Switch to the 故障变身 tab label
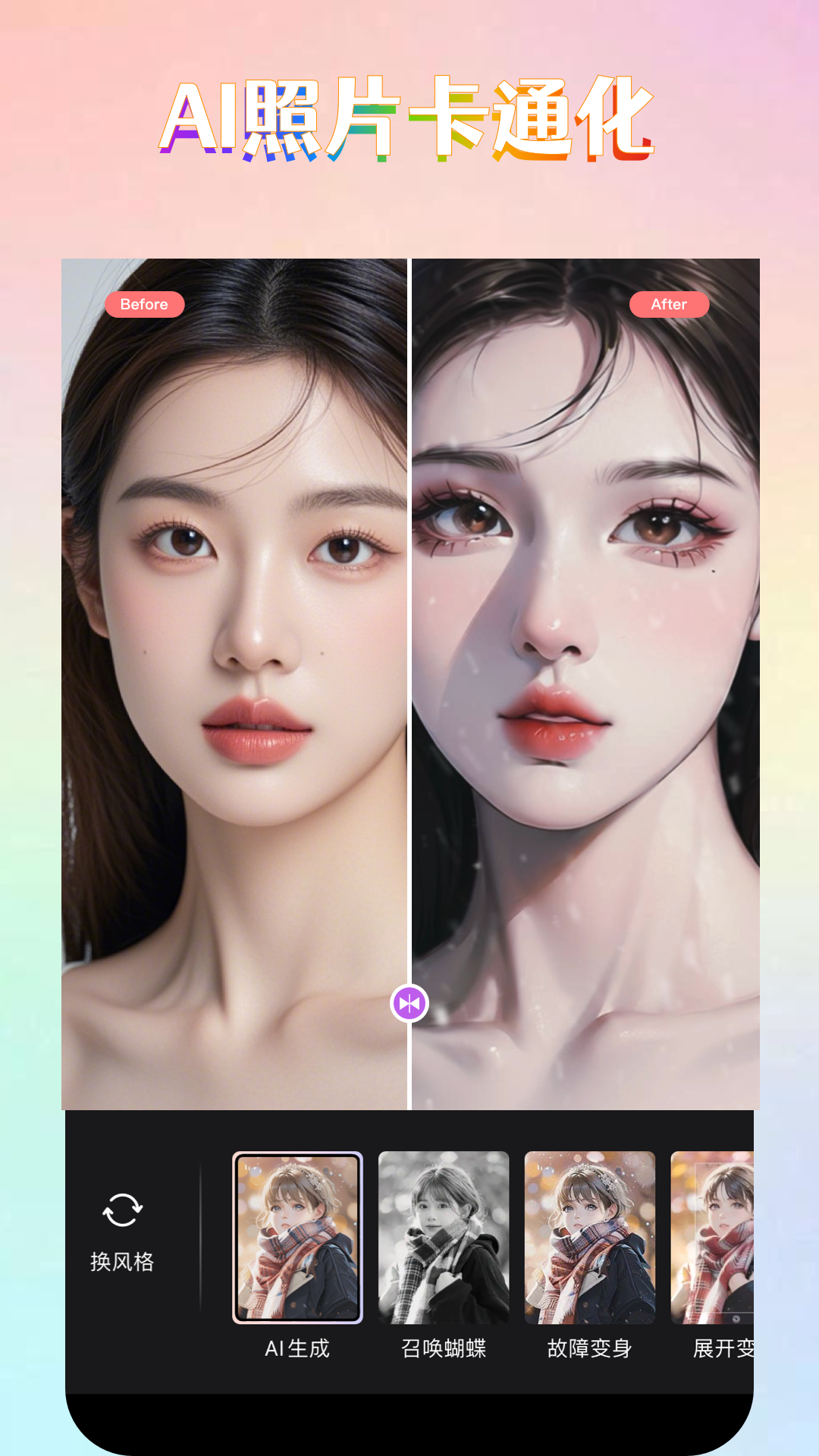This screenshot has height=1456, width=819. click(x=588, y=1348)
